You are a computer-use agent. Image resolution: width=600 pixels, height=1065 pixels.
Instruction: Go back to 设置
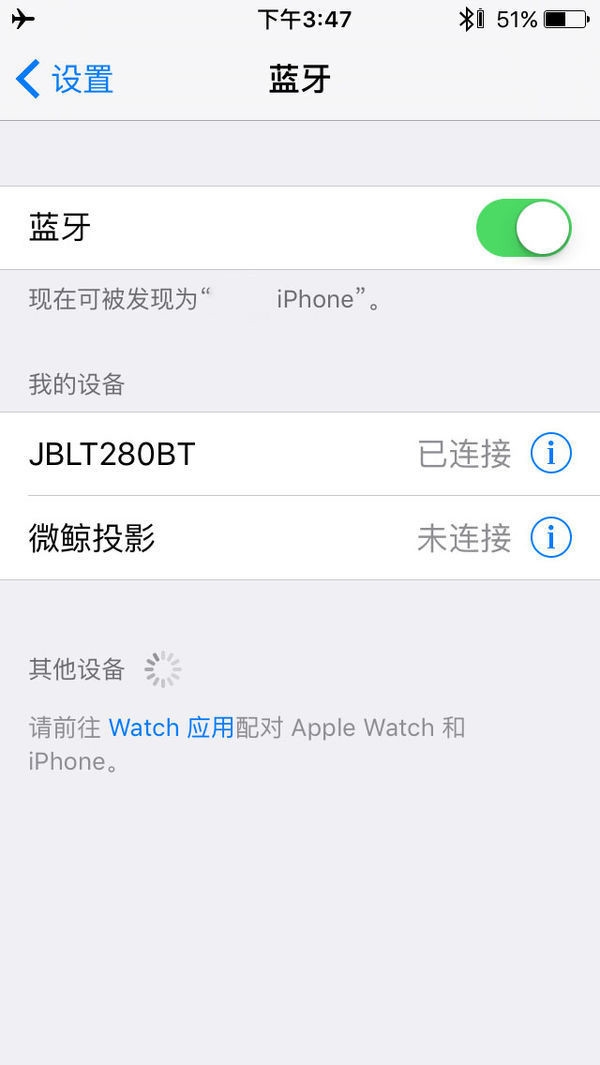point(65,79)
